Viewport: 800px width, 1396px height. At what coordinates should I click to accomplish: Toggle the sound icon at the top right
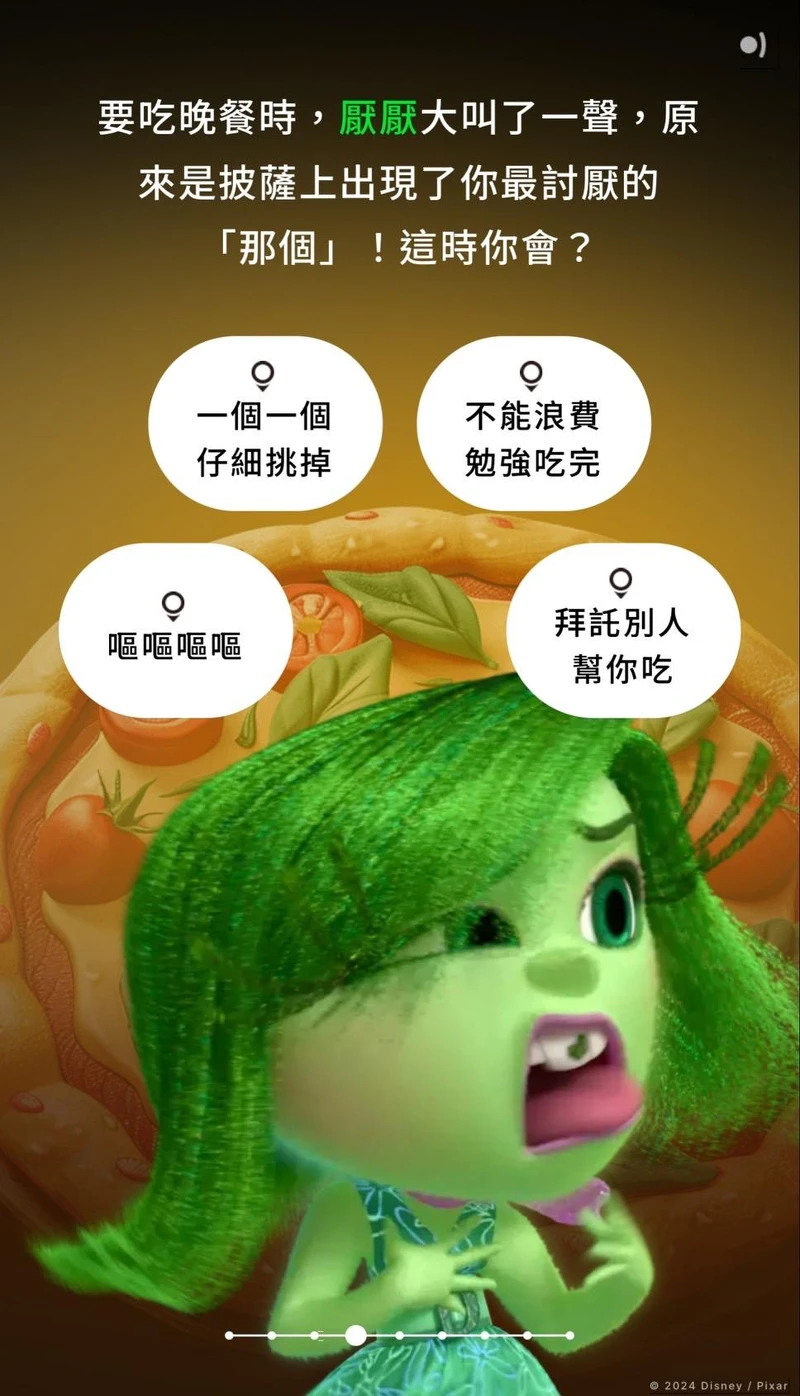point(752,45)
